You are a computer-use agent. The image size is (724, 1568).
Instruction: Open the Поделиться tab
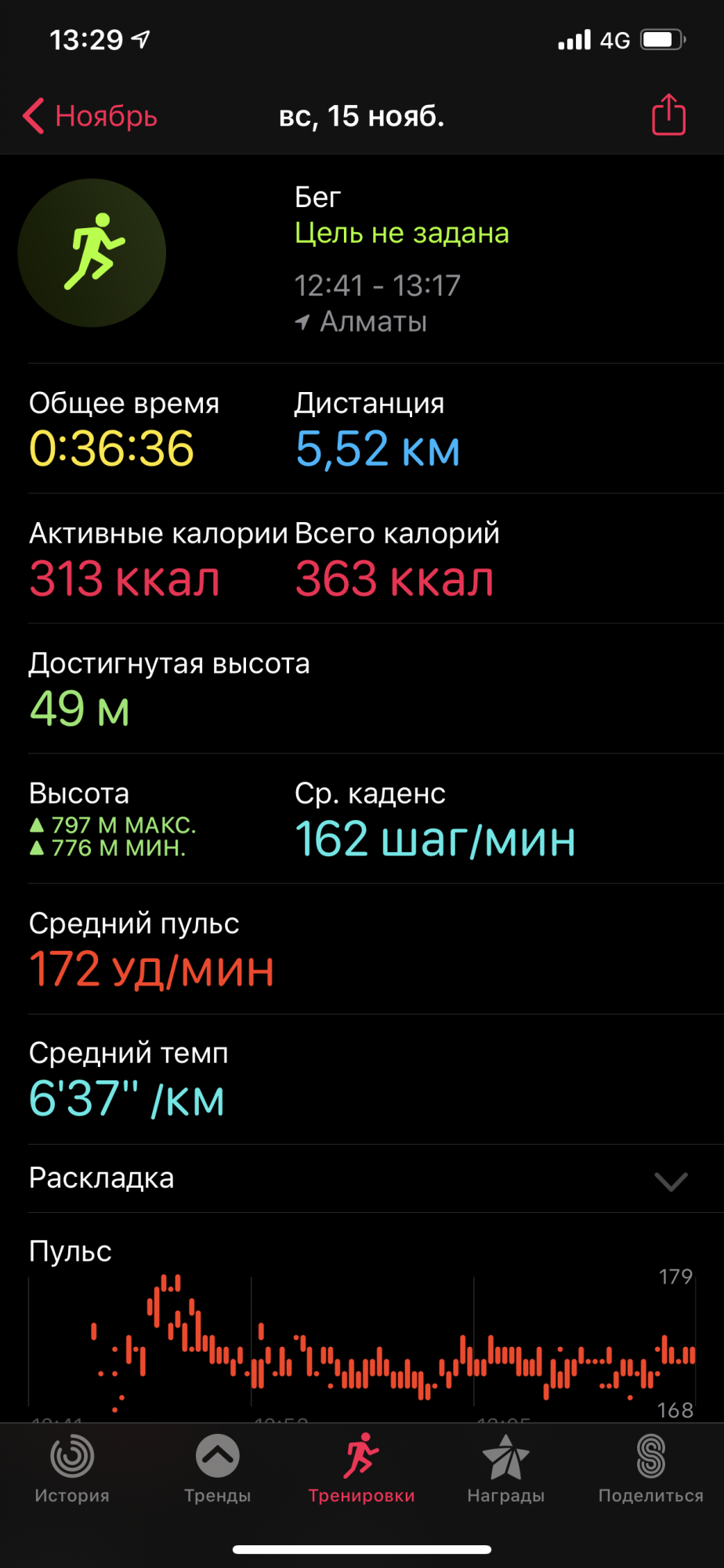click(x=650, y=1469)
